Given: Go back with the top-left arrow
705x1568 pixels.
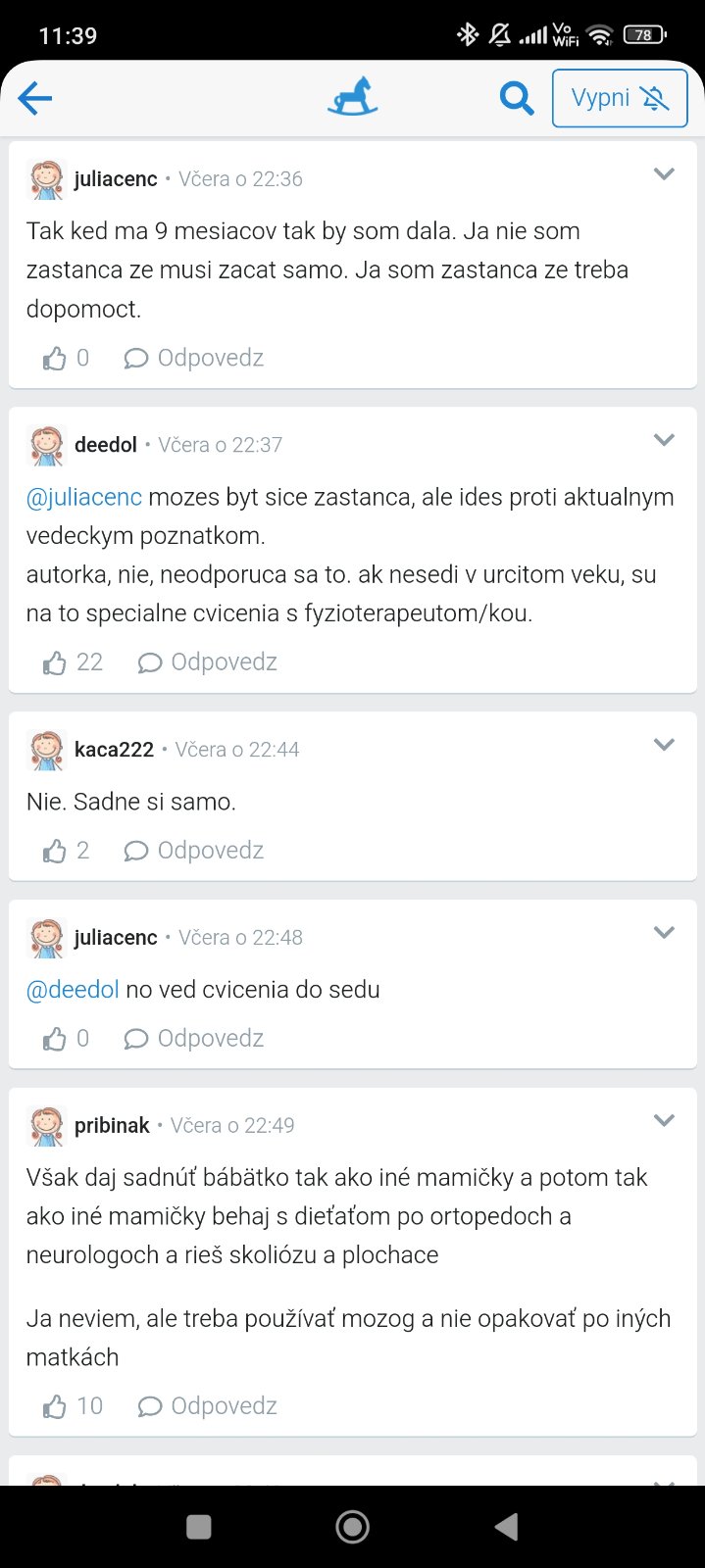Looking at the screenshot, I should [35, 98].
